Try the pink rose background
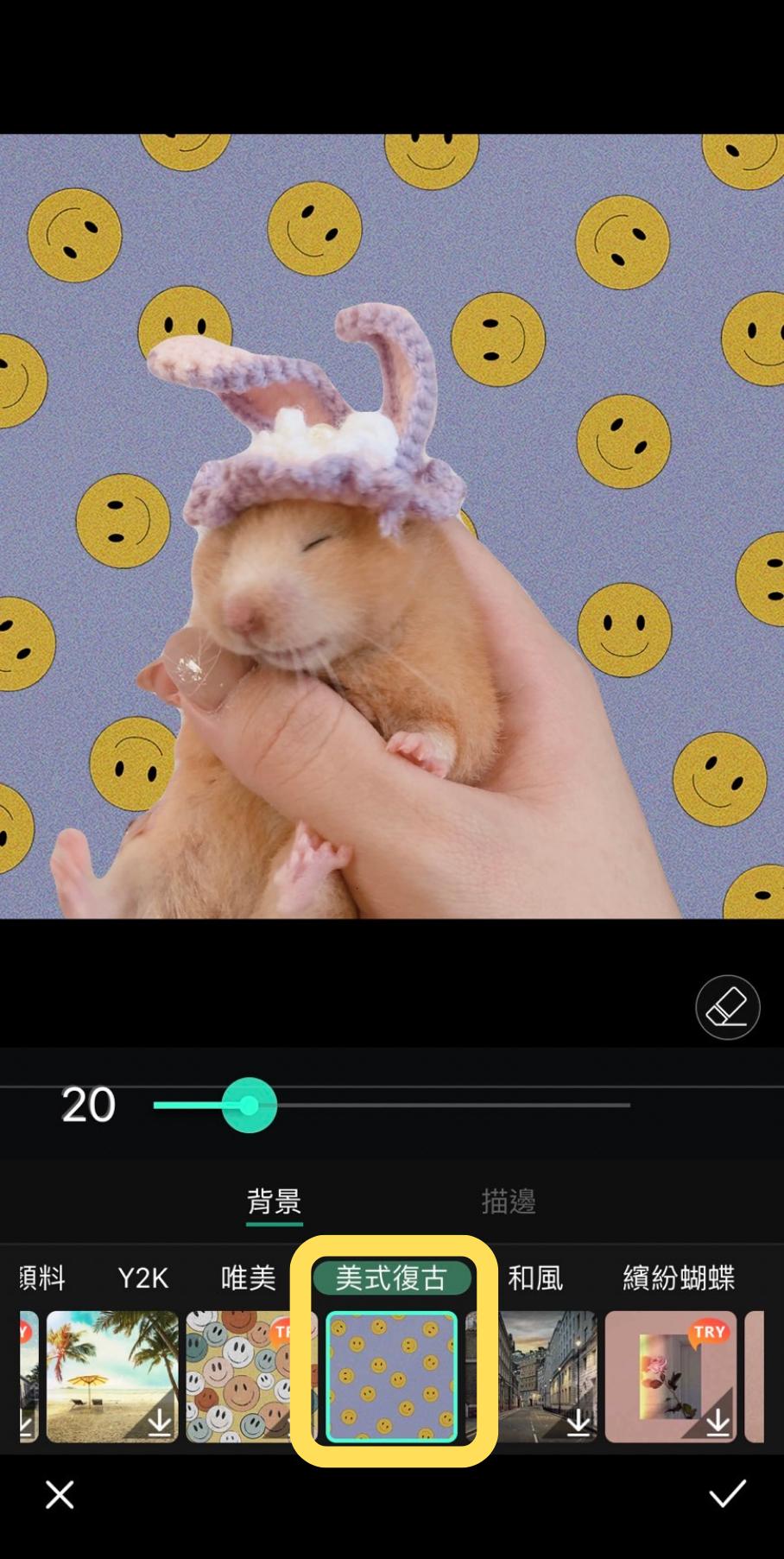784x1559 pixels. coord(670,1377)
